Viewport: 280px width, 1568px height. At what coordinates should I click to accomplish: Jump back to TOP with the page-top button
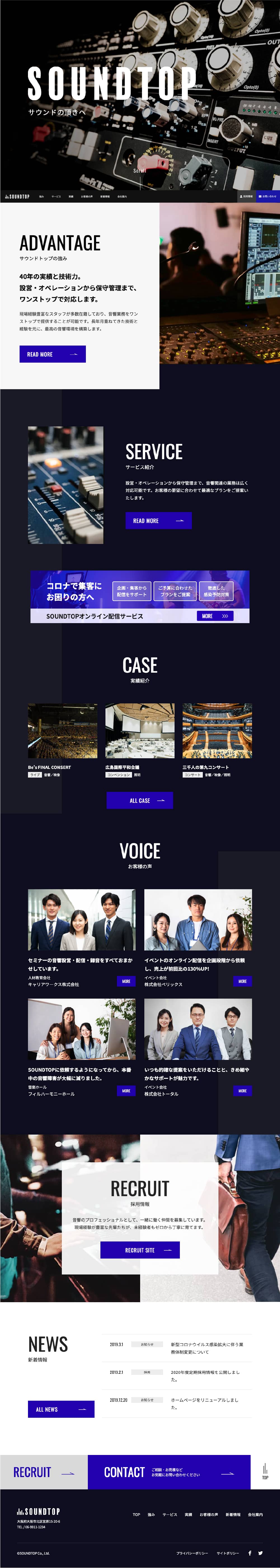(265, 1472)
